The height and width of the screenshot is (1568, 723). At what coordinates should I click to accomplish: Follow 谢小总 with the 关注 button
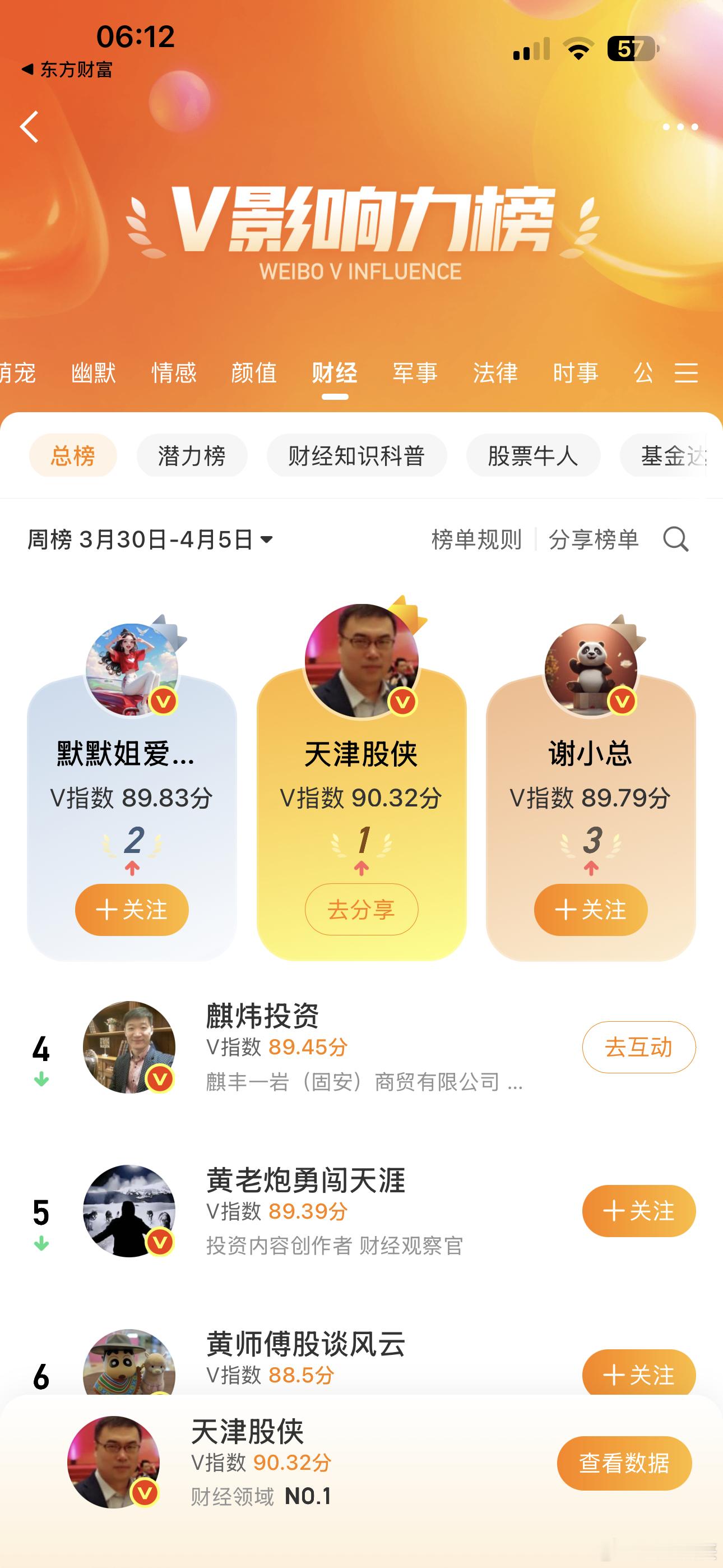point(590,910)
